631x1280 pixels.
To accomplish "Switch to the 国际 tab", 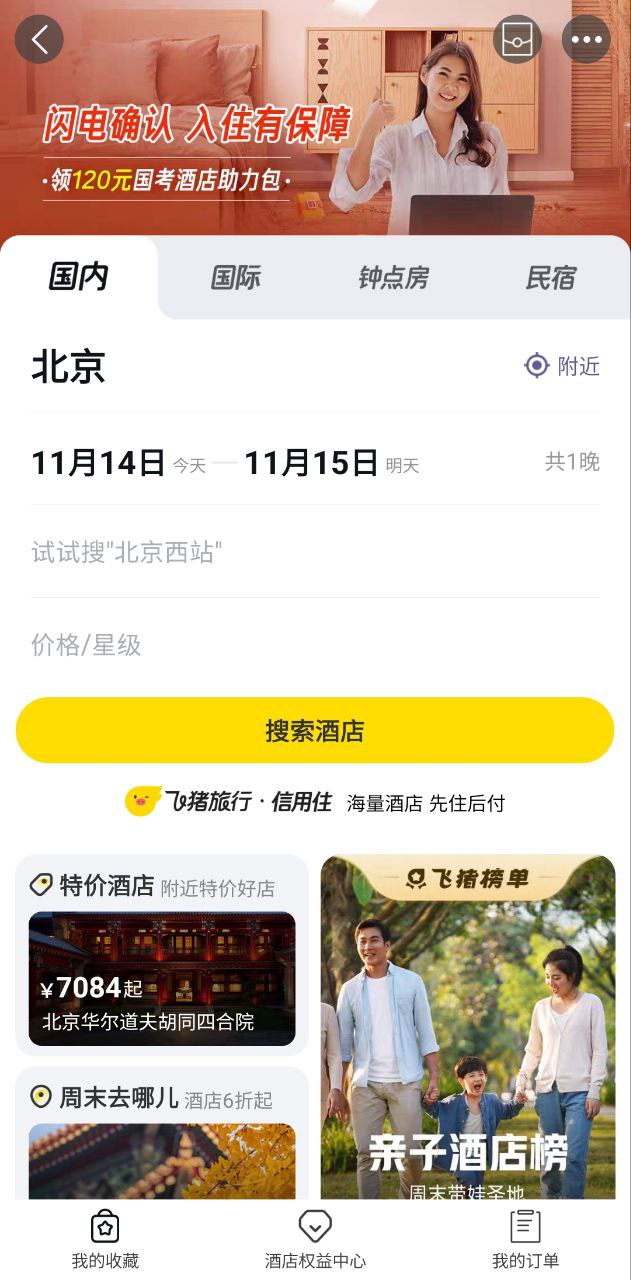I will (235, 278).
